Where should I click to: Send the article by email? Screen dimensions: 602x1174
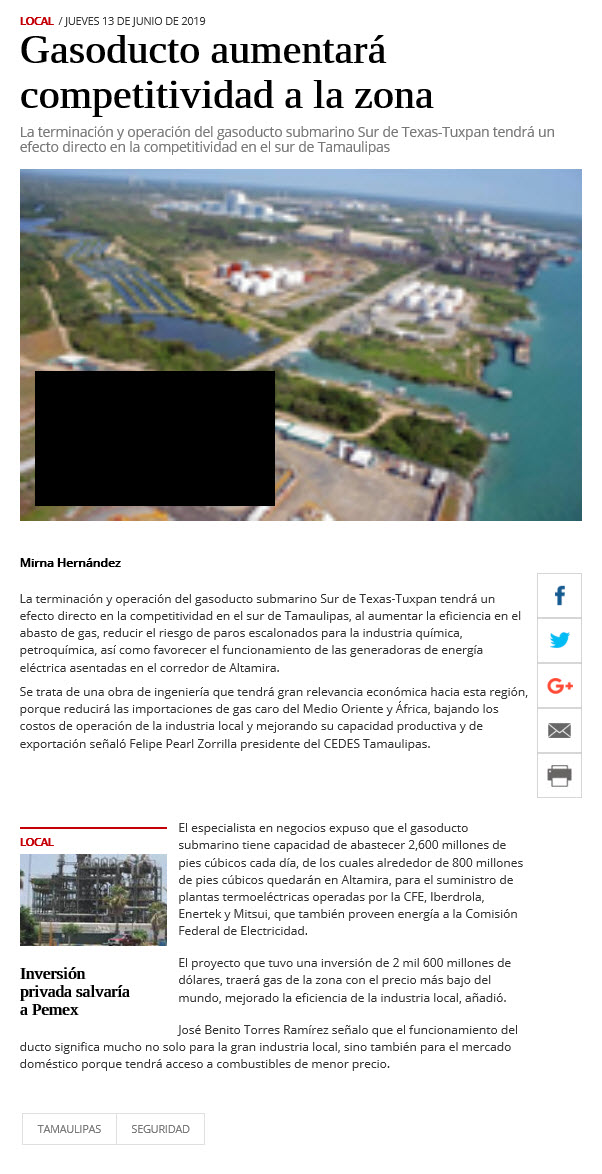pos(559,731)
